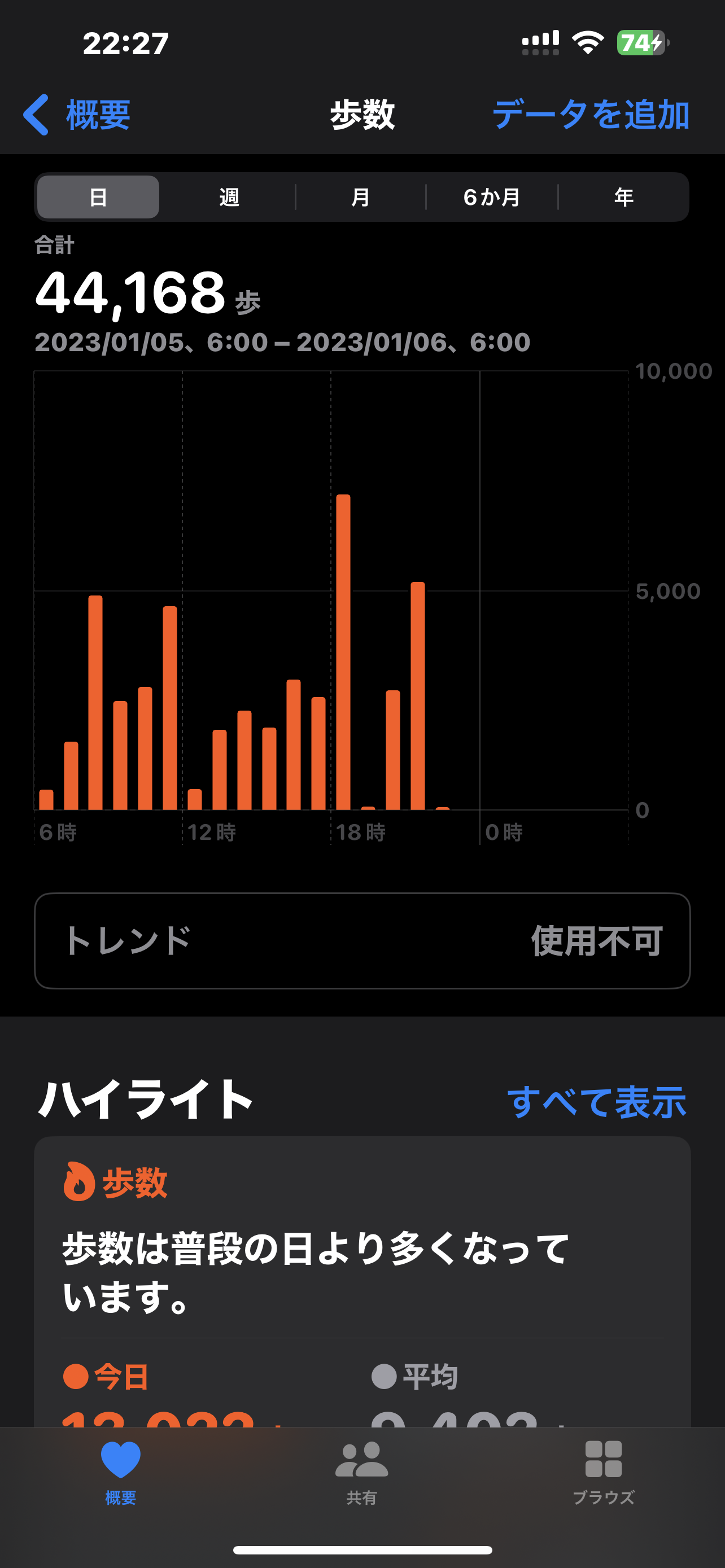Switch to the 月 view

click(360, 197)
